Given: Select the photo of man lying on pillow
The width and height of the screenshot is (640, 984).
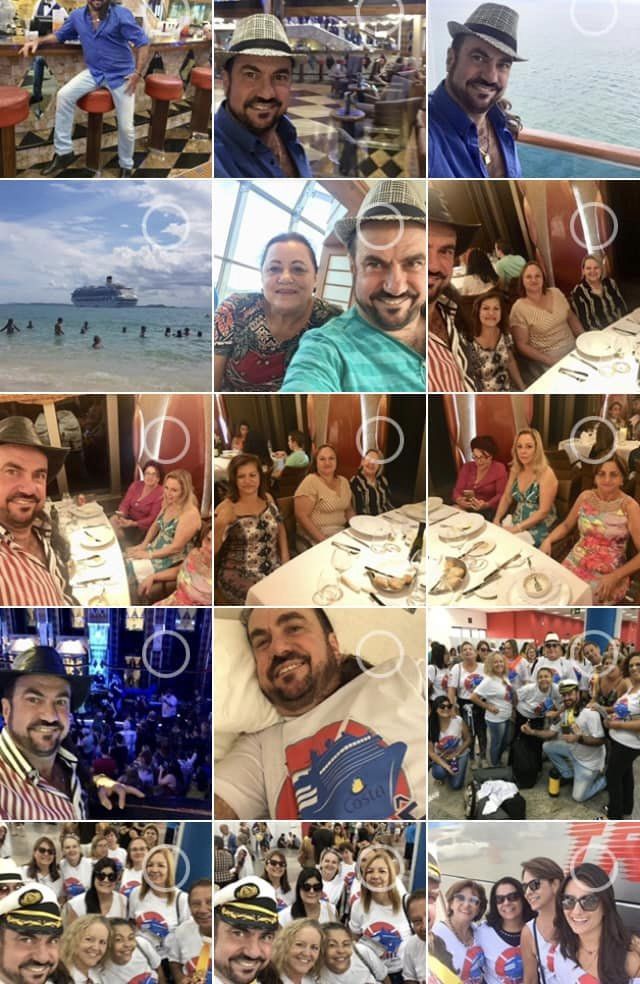Looking at the screenshot, I should tap(319, 713).
